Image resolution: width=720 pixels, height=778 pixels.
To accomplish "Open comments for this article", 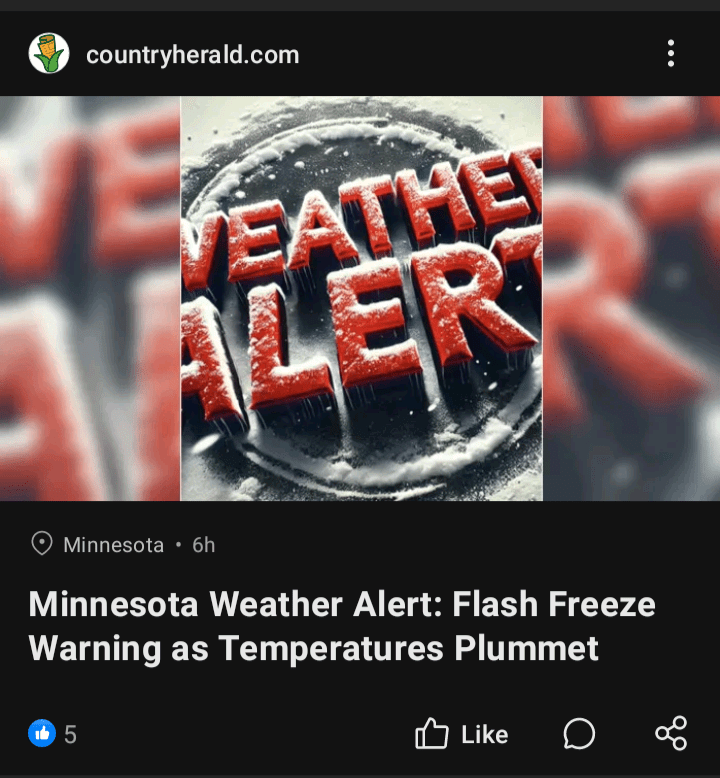I will point(579,734).
